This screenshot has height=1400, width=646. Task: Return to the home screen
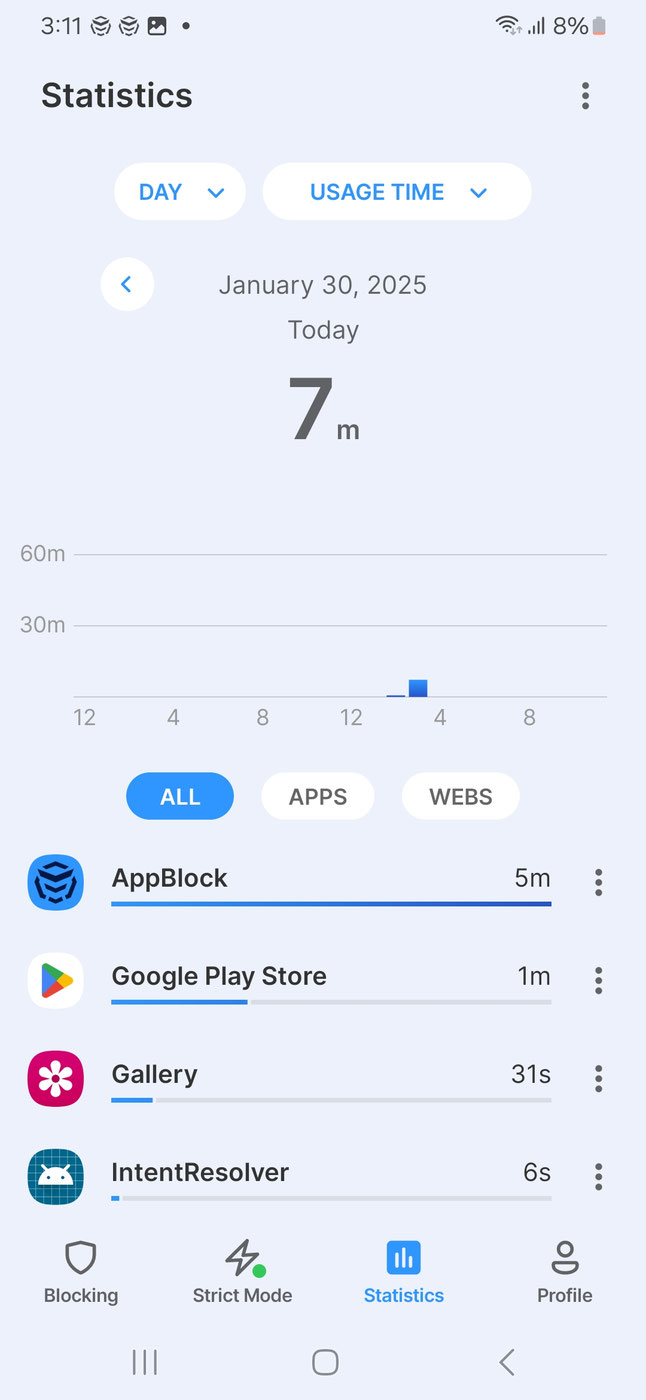324,1362
